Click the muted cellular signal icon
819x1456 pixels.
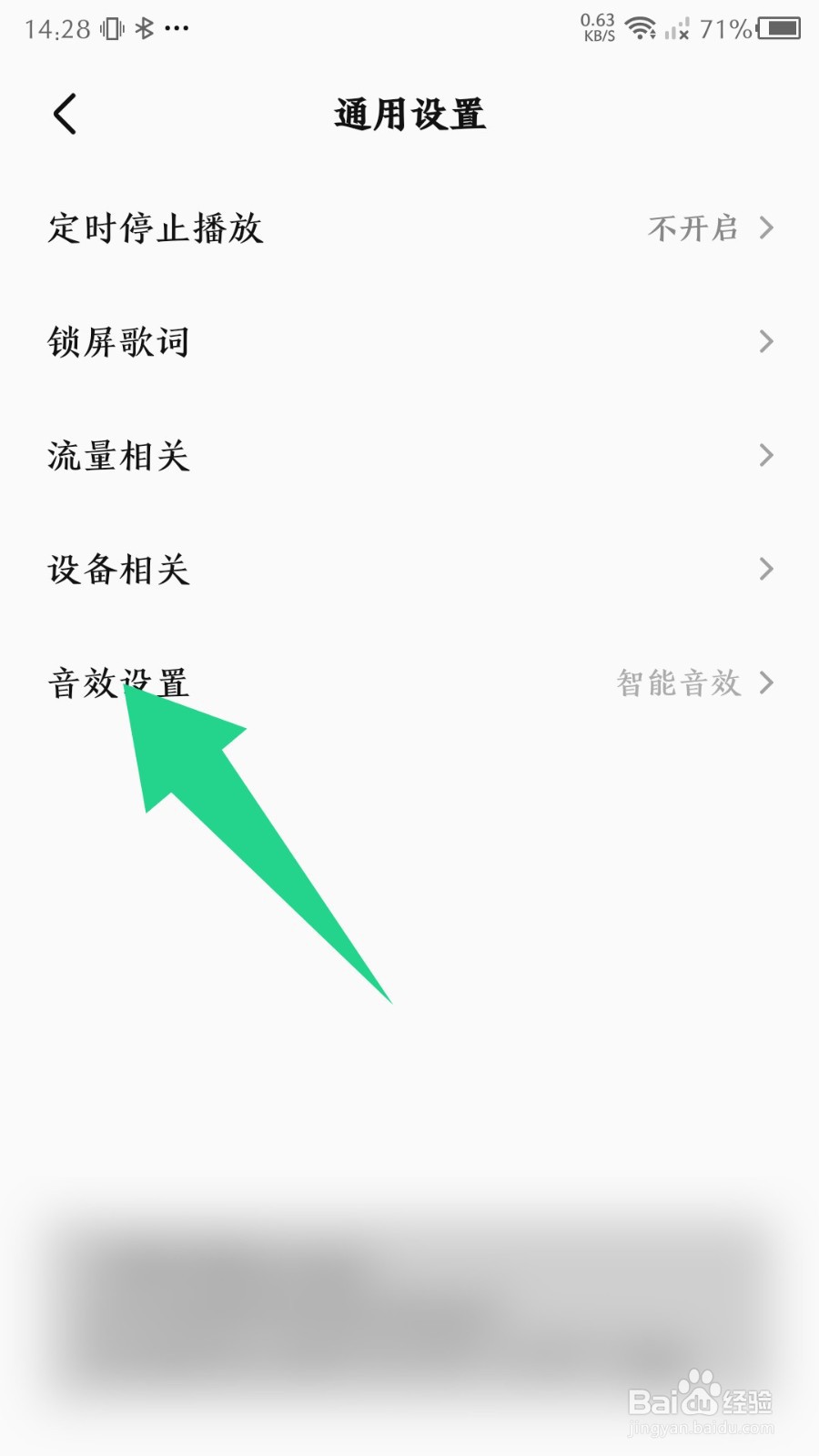click(678, 29)
